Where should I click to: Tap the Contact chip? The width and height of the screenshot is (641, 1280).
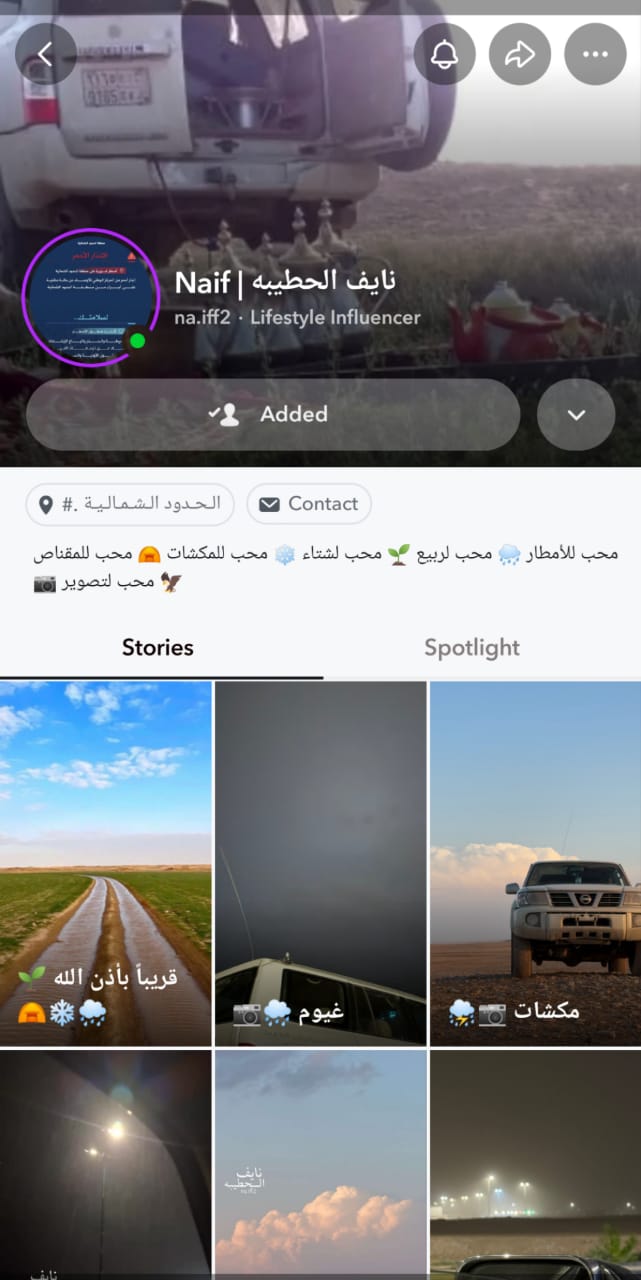coord(309,504)
